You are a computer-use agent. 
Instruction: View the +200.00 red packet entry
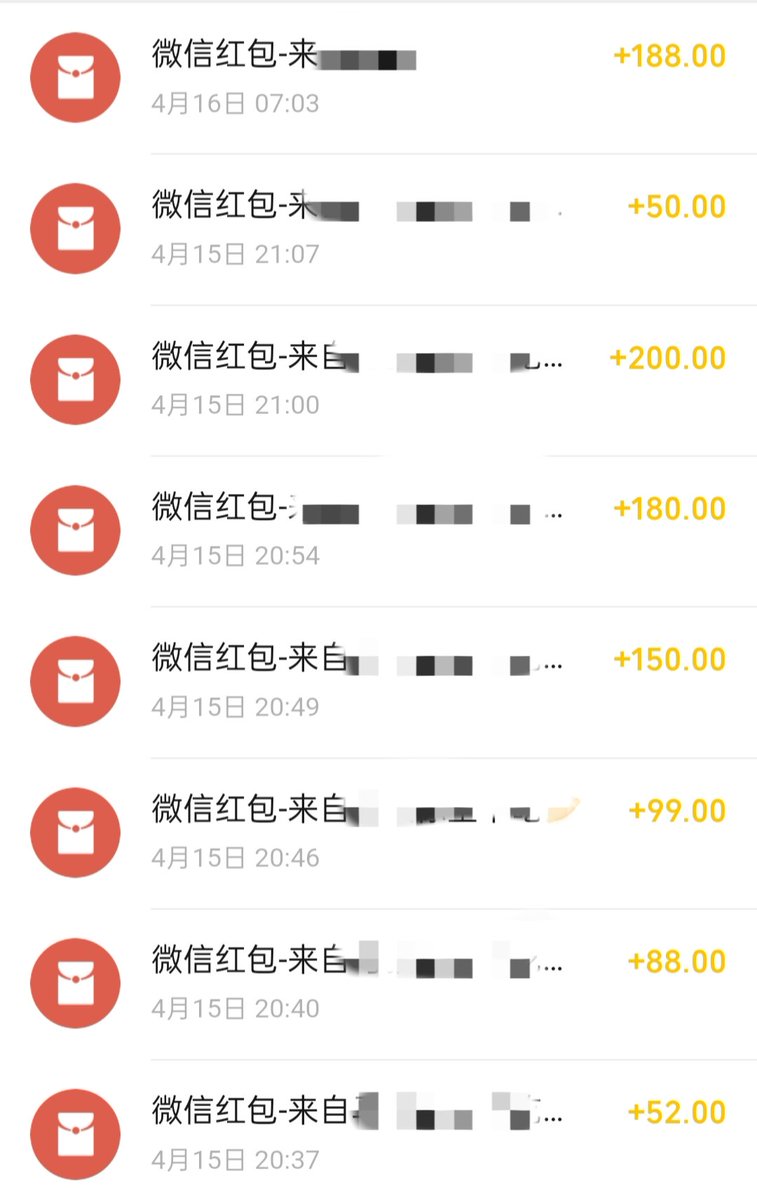pos(378,380)
